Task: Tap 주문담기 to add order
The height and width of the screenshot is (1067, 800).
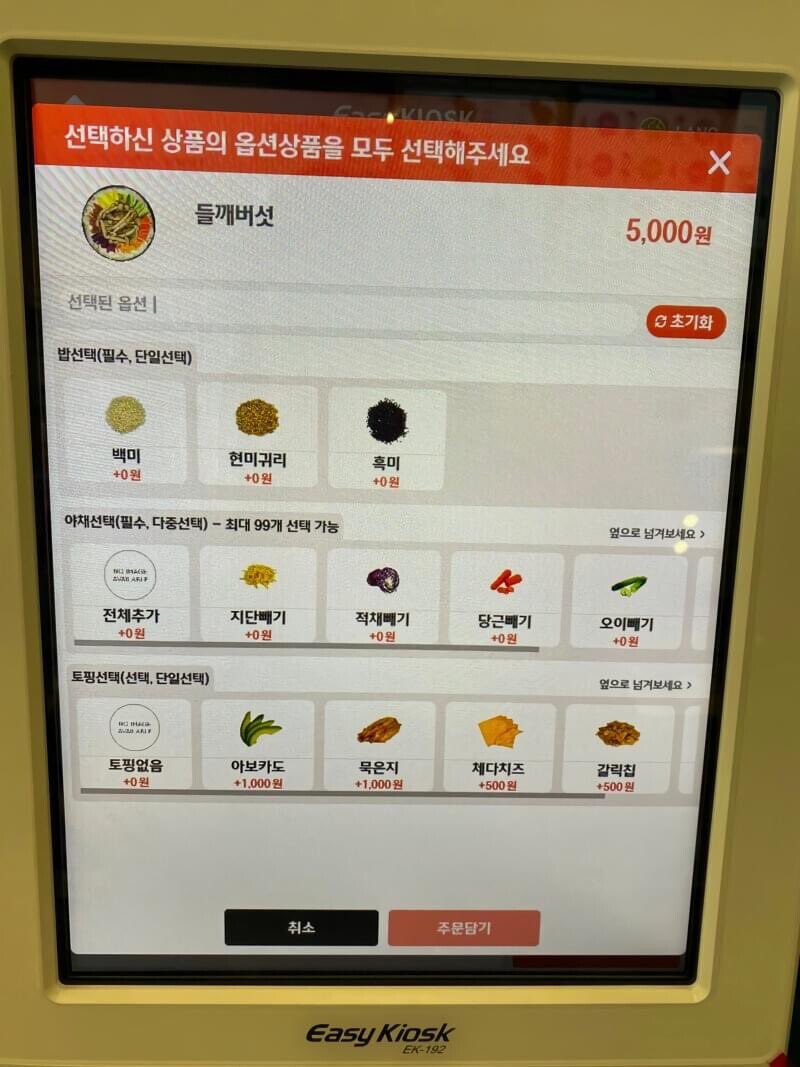Action: (464, 928)
